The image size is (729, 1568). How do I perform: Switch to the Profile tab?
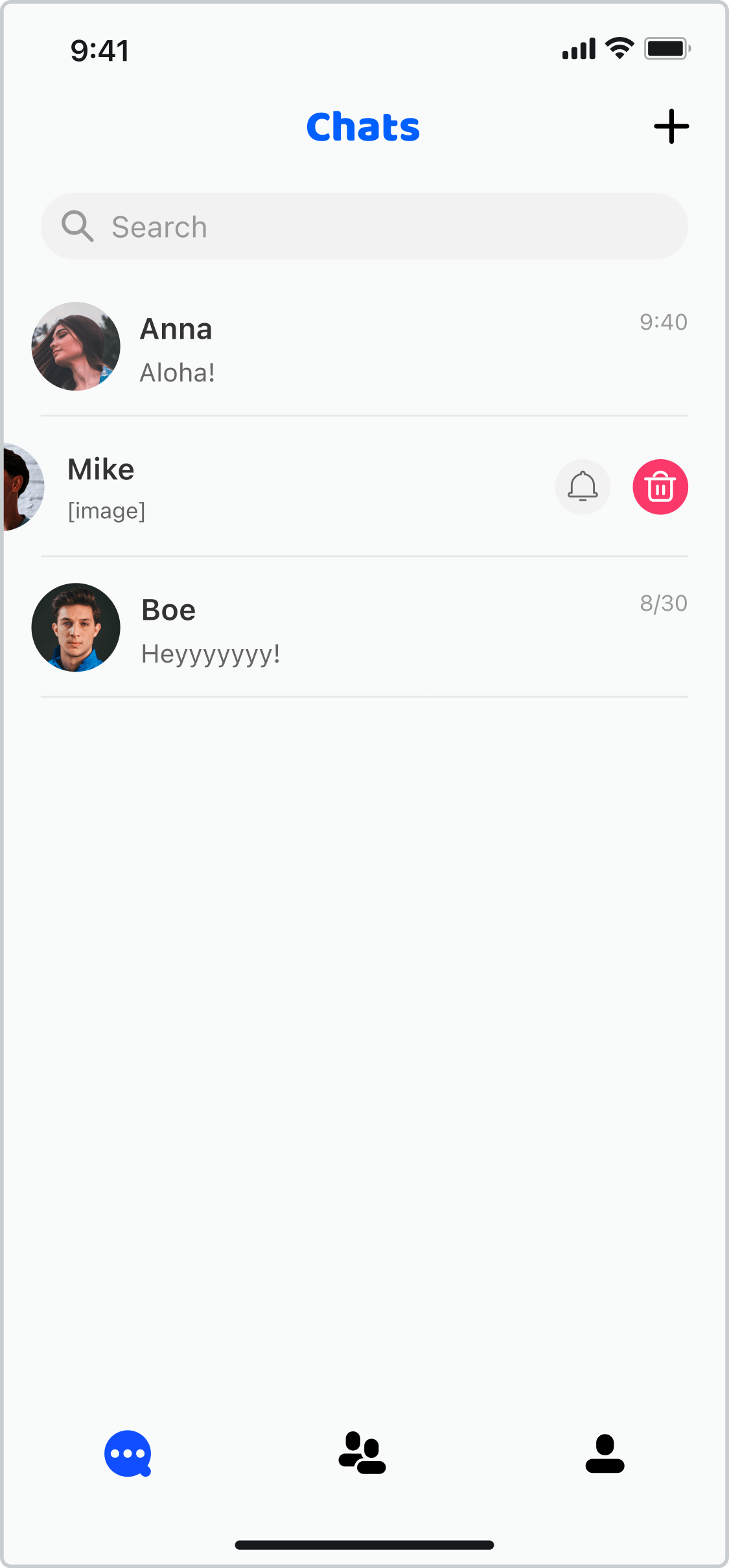tap(605, 1453)
